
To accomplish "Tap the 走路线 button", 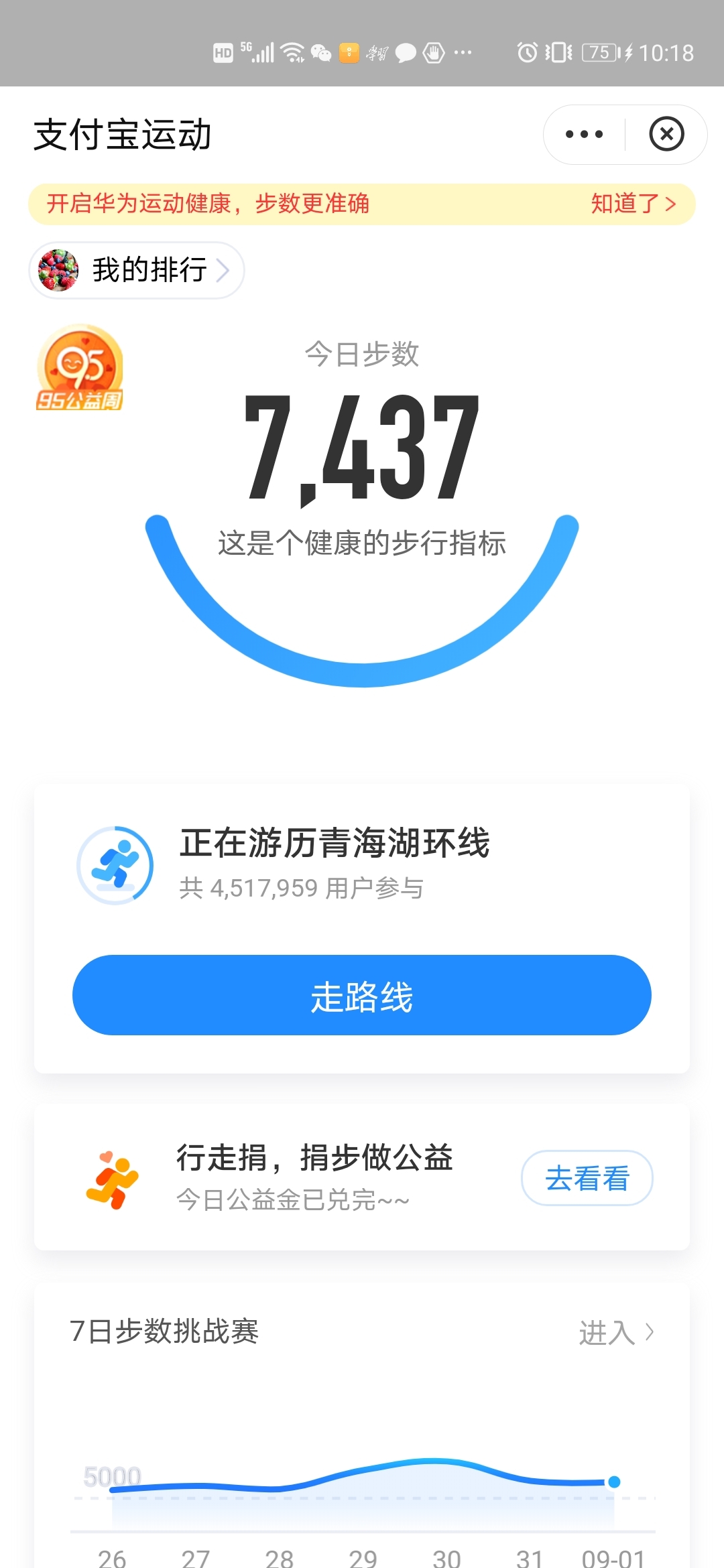I will click(362, 995).
